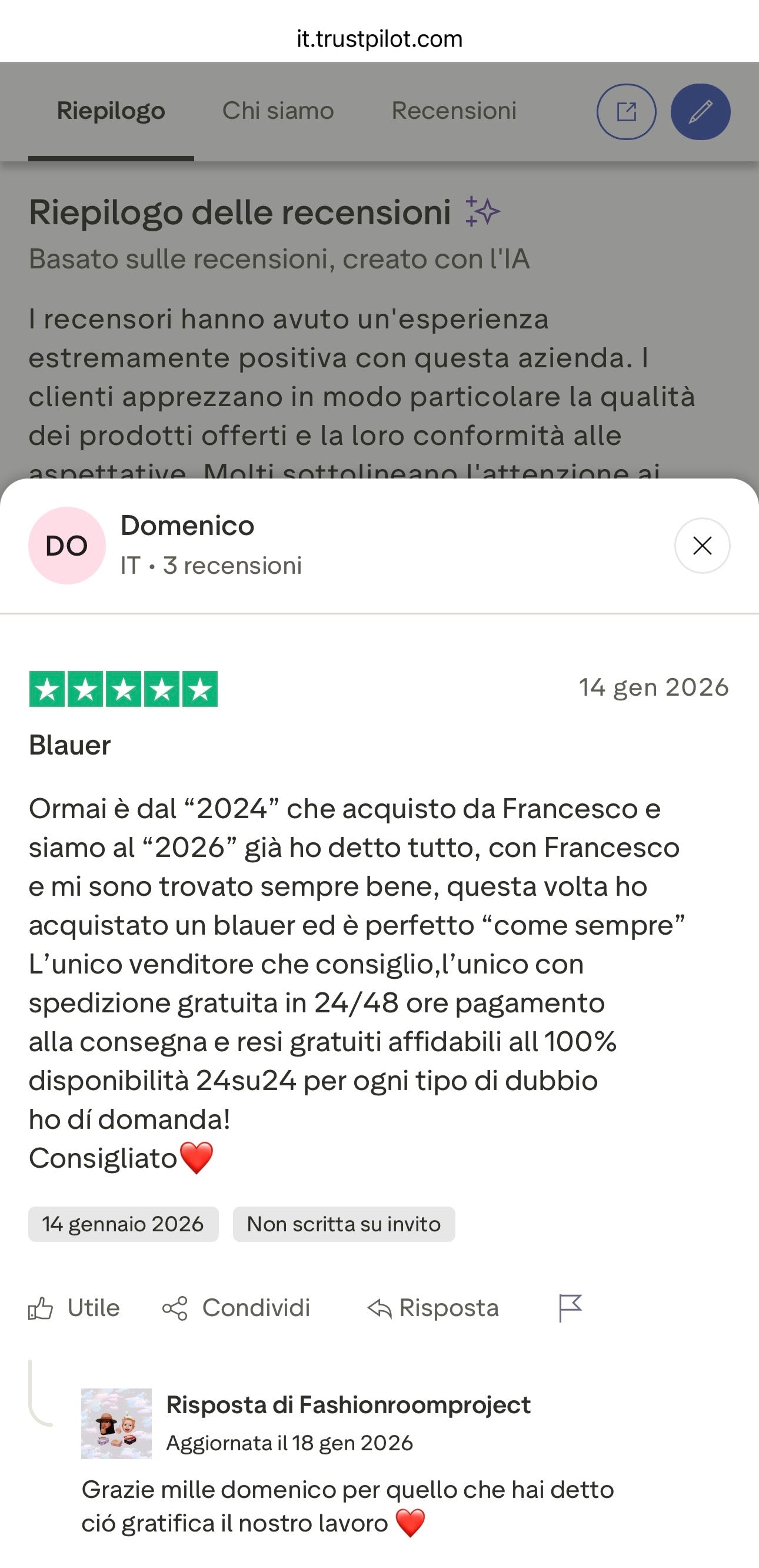Switch to the Chi siamo tab
The width and height of the screenshot is (759, 1568).
pyautogui.click(x=278, y=111)
